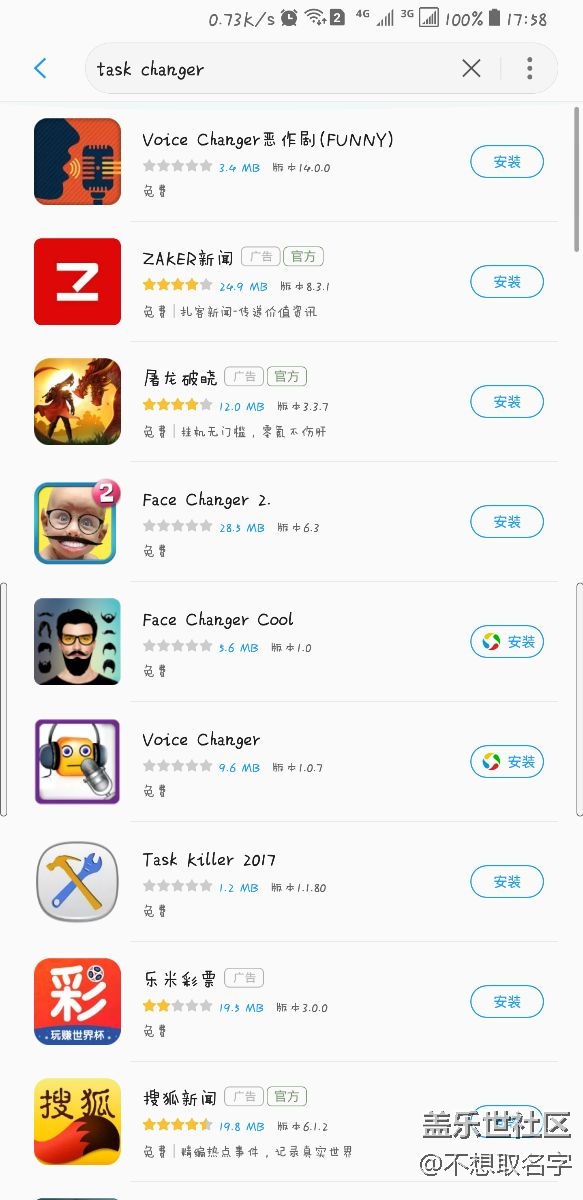Image resolution: width=583 pixels, height=1200 pixels.
Task: Install 乐米彩票 app
Action: coord(507,1002)
